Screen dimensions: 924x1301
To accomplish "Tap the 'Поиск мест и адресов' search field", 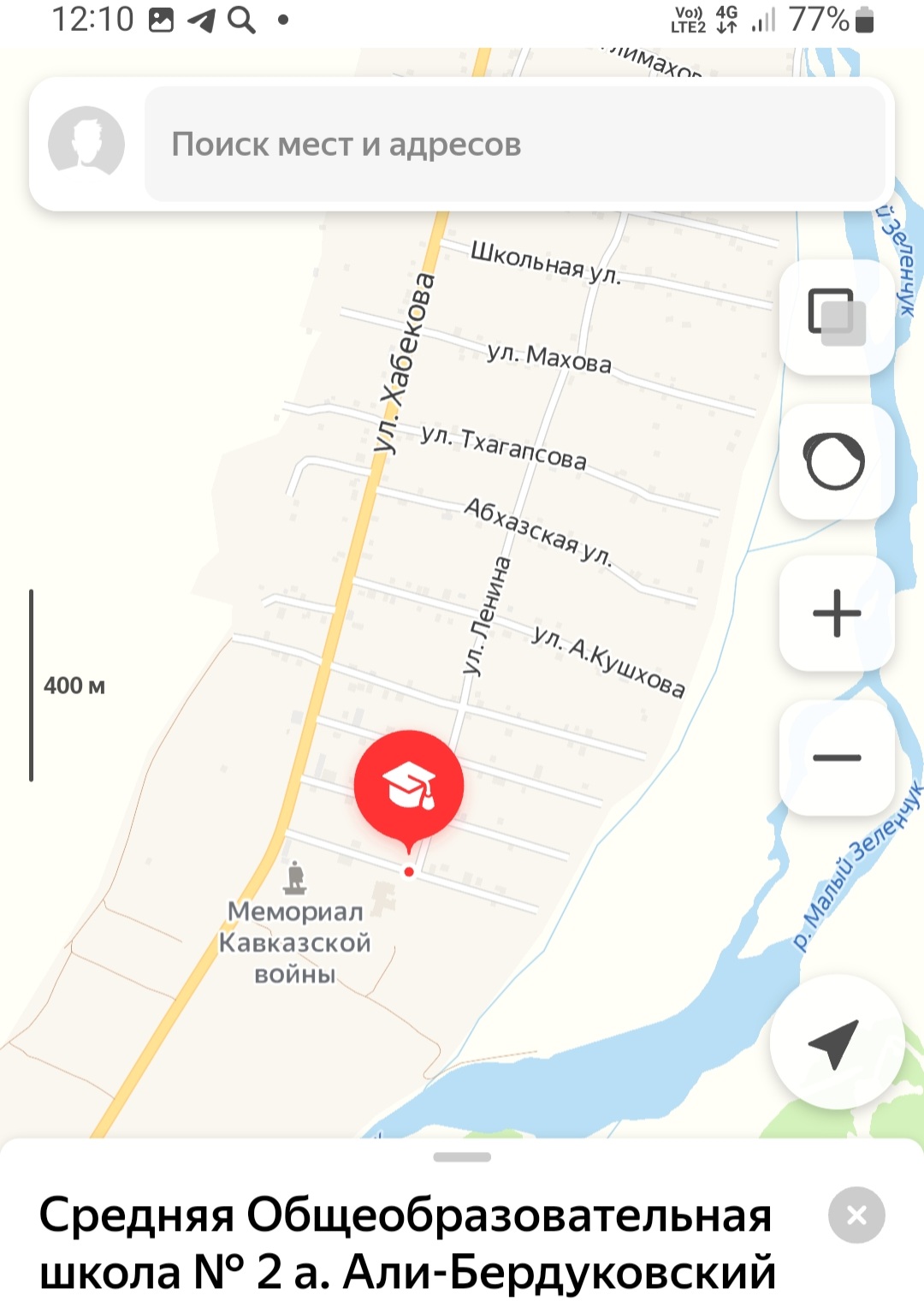I will (513, 144).
